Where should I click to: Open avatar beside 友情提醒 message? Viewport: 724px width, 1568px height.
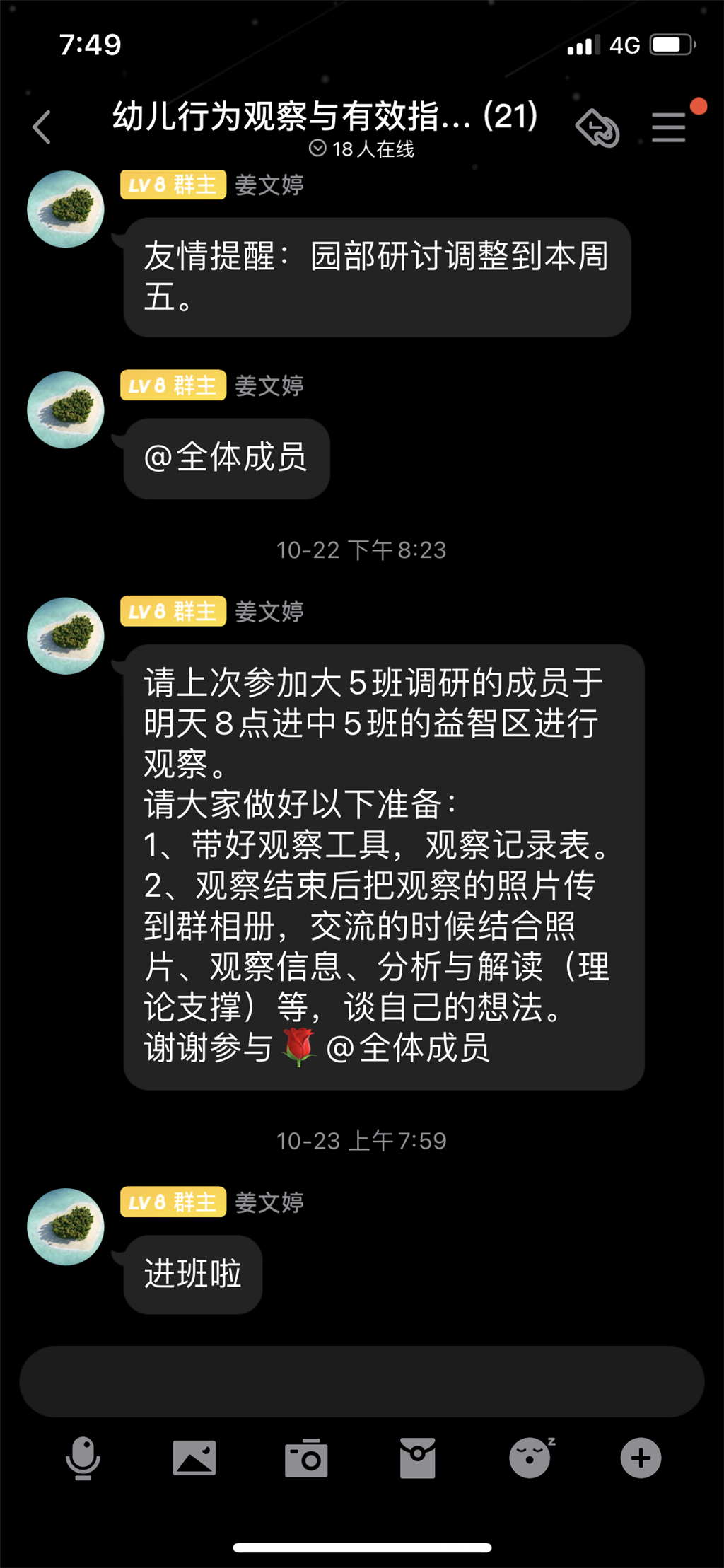[x=66, y=209]
